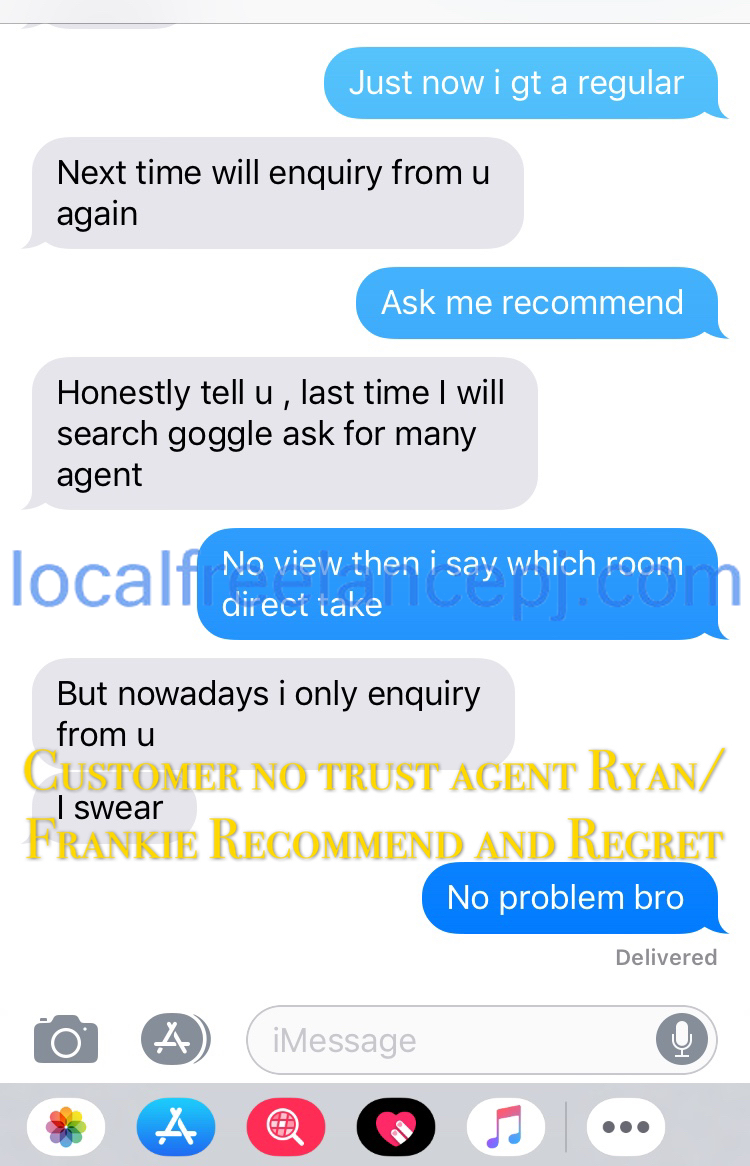Record an audio message with the microphone
The image size is (750, 1166).
pos(682,1040)
